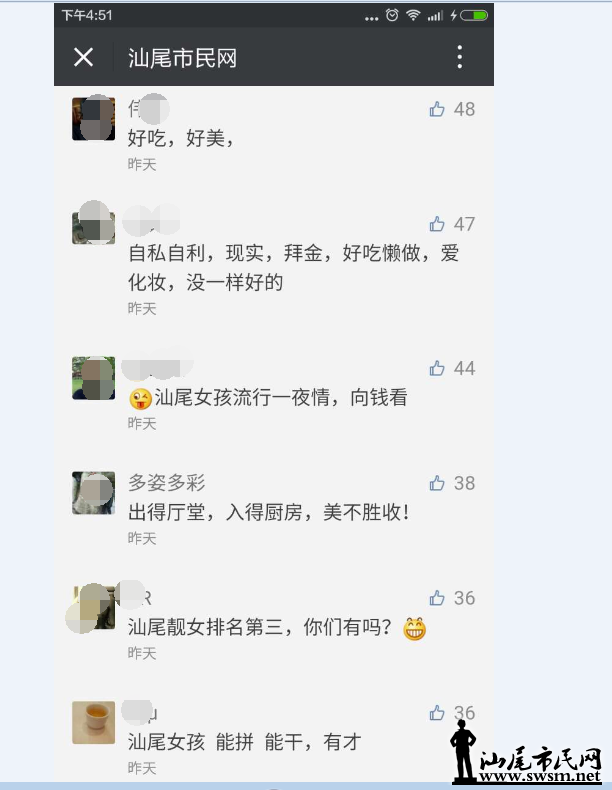Open the three-dot overflow menu
612x790 pixels.
(460, 57)
